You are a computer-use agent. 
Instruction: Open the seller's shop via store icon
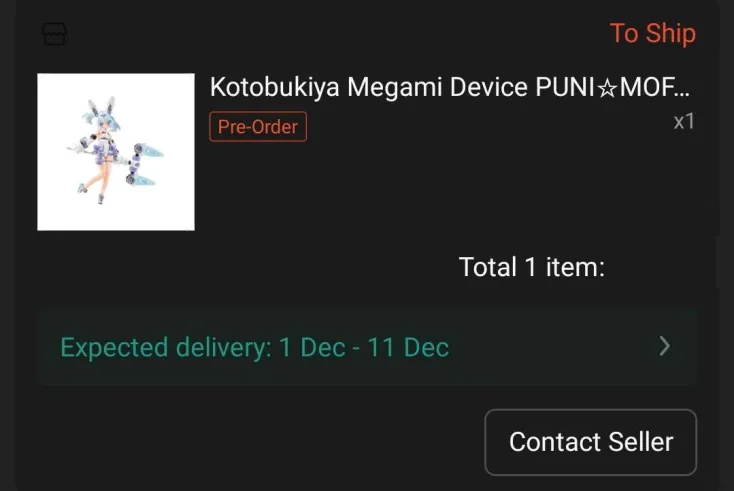[x=54, y=35]
